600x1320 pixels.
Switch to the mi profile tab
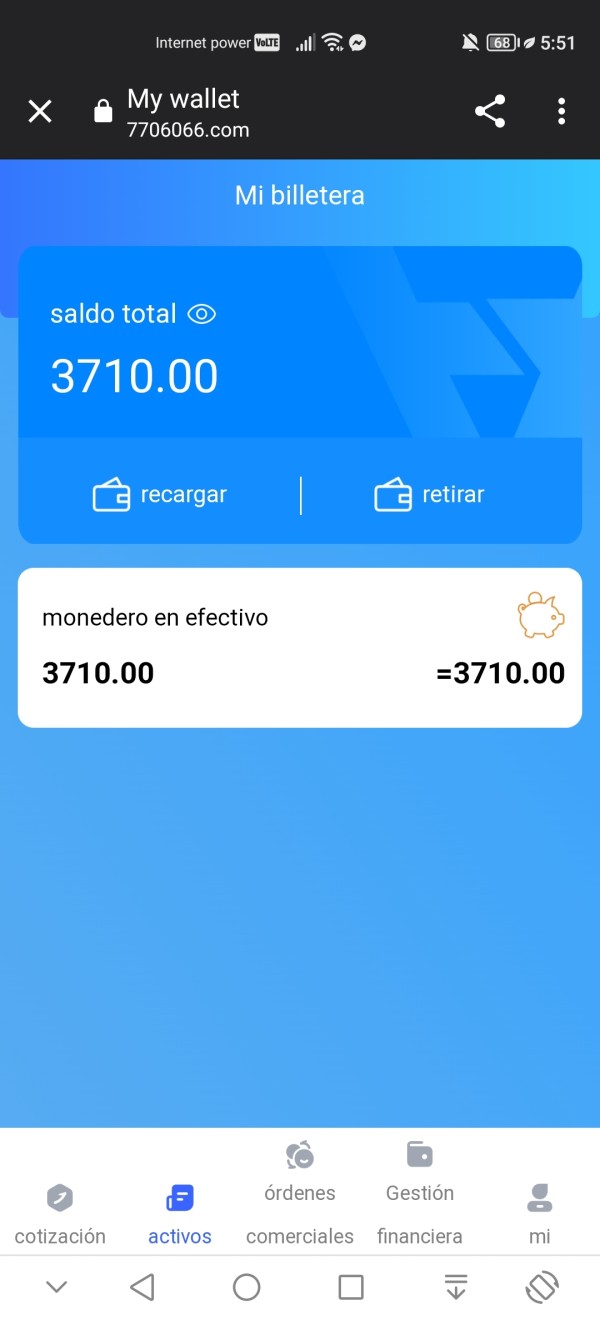pos(540,1214)
